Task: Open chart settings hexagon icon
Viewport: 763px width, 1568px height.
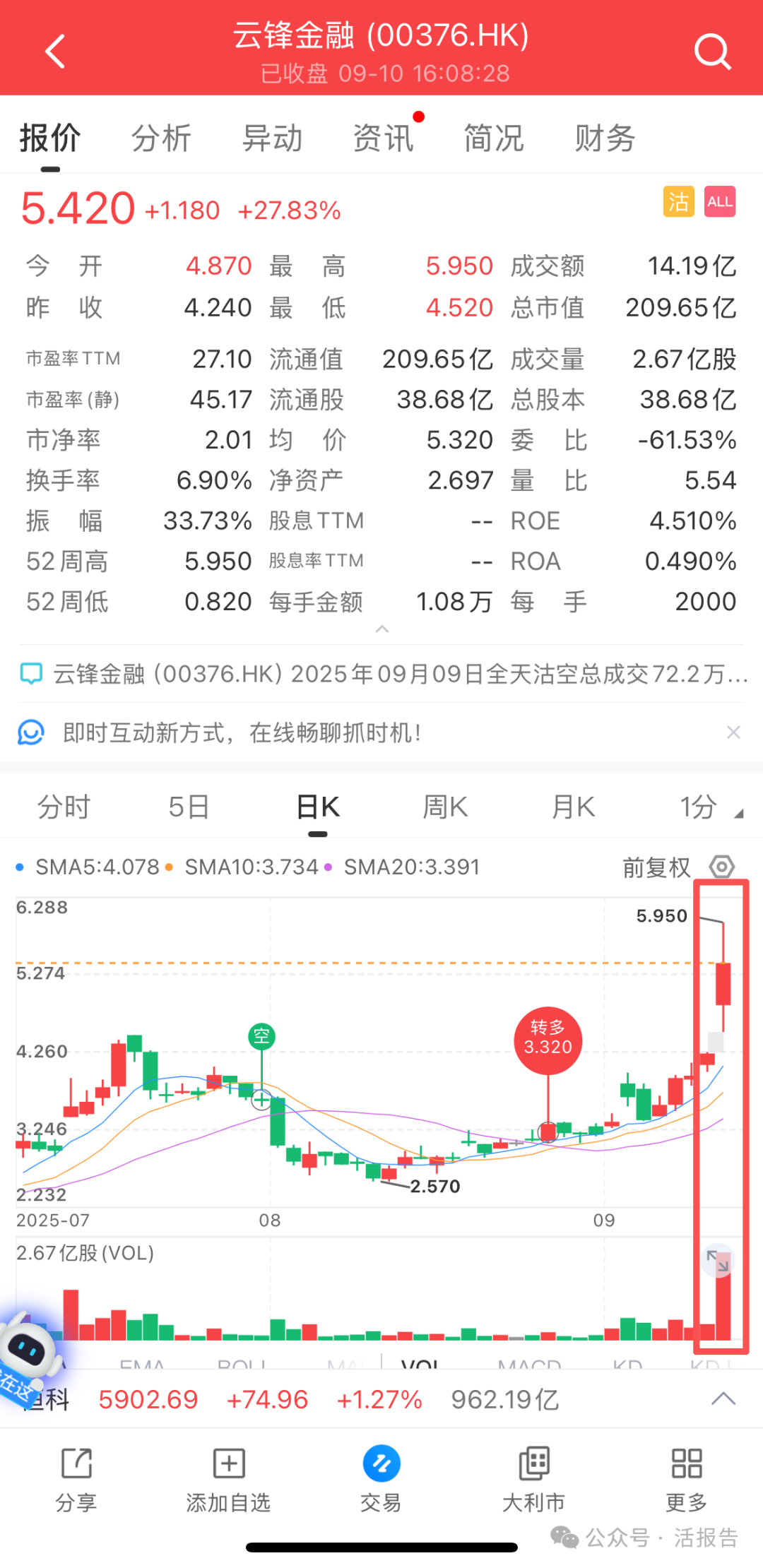Action: click(x=722, y=867)
